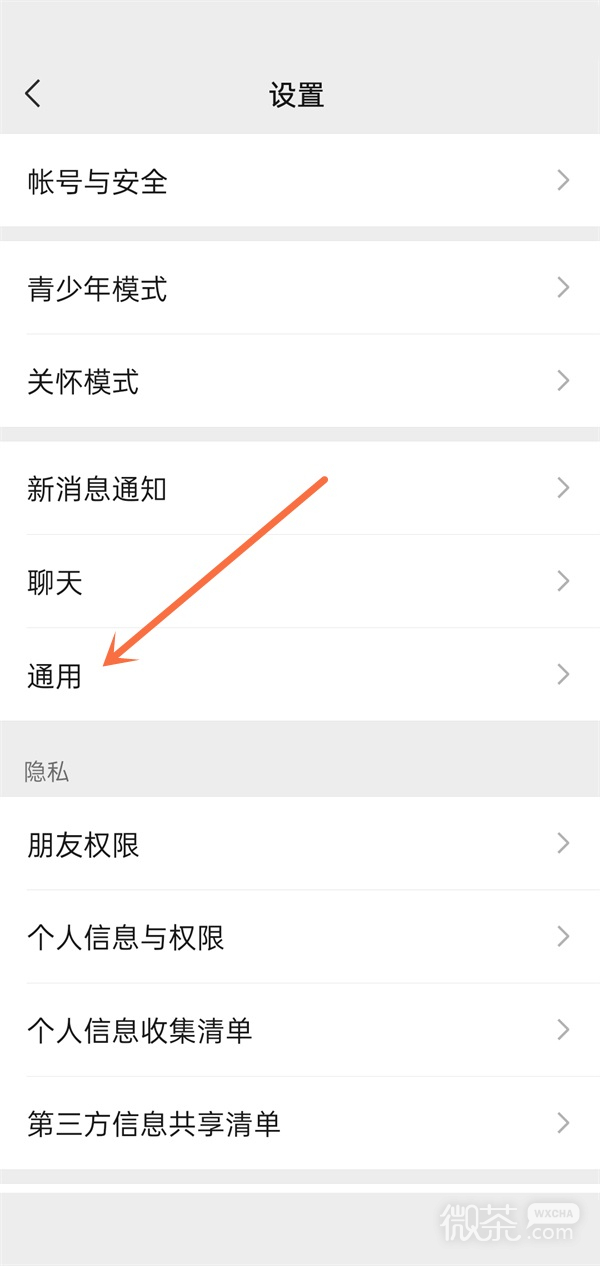Image resolution: width=600 pixels, height=1266 pixels.
Task: Open 青少年模式
Action: point(300,289)
